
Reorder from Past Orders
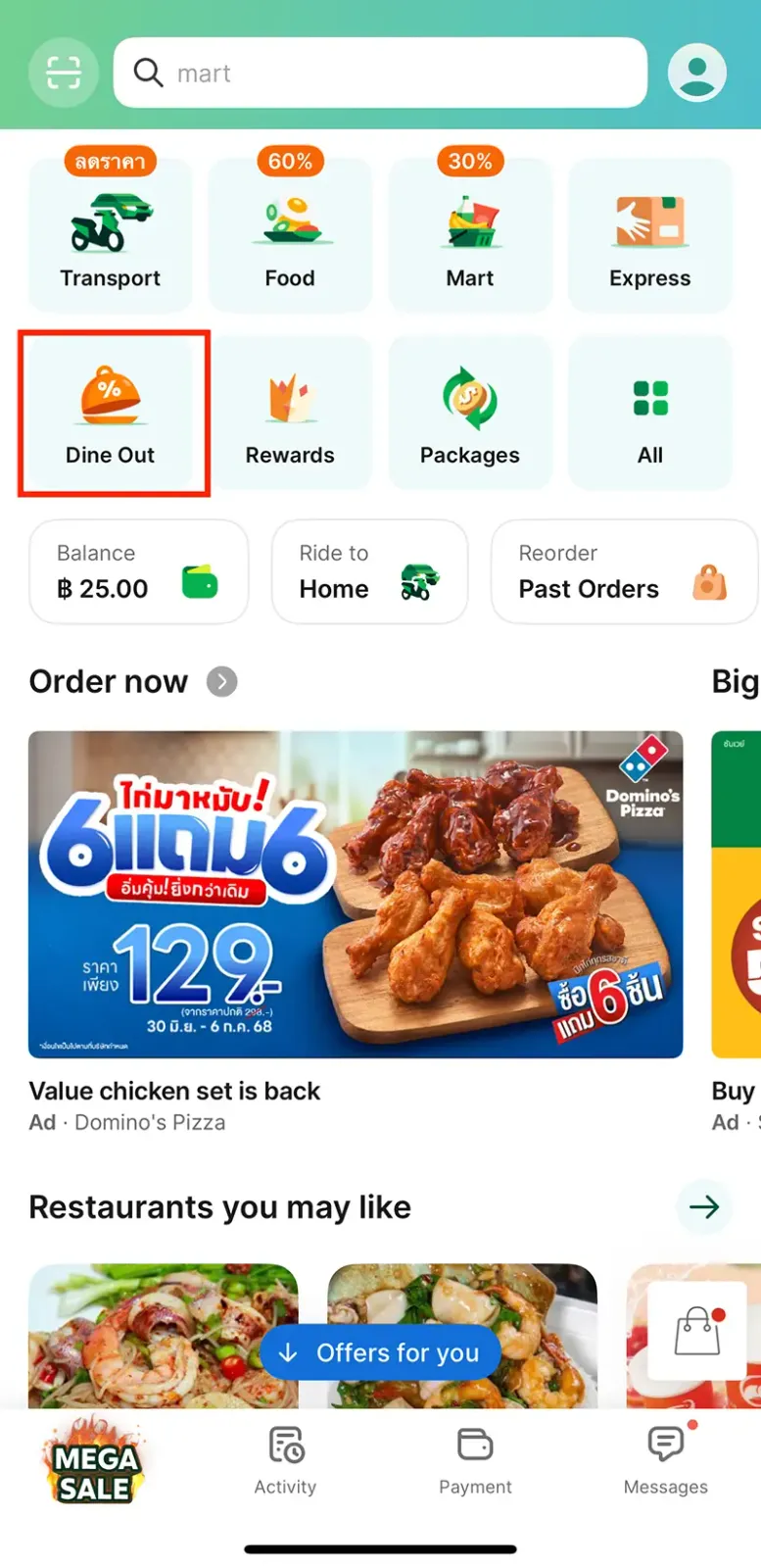click(x=622, y=571)
